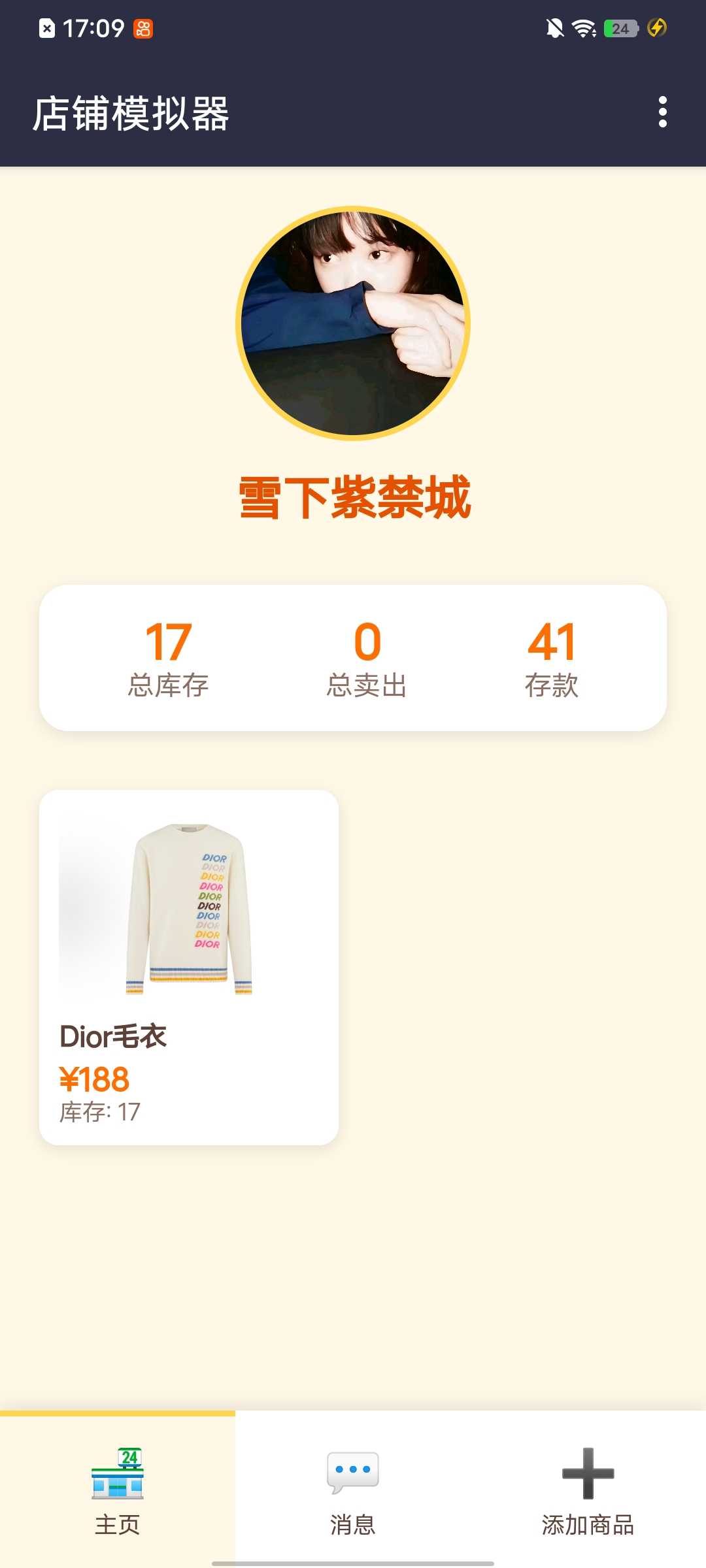Go to the 添加商品 tab
Image resolution: width=706 pixels, height=1568 pixels.
588,1491
